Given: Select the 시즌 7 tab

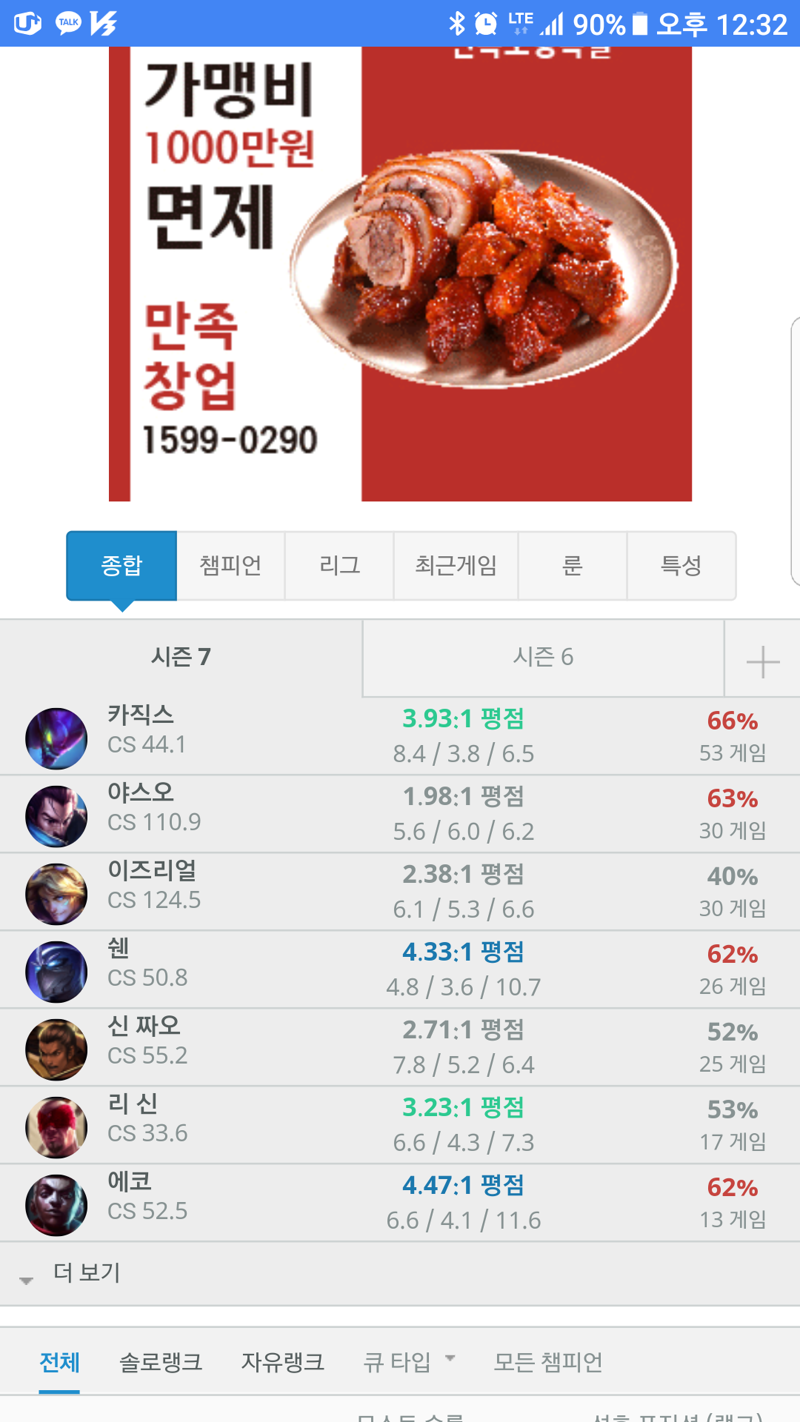Looking at the screenshot, I should [181, 657].
